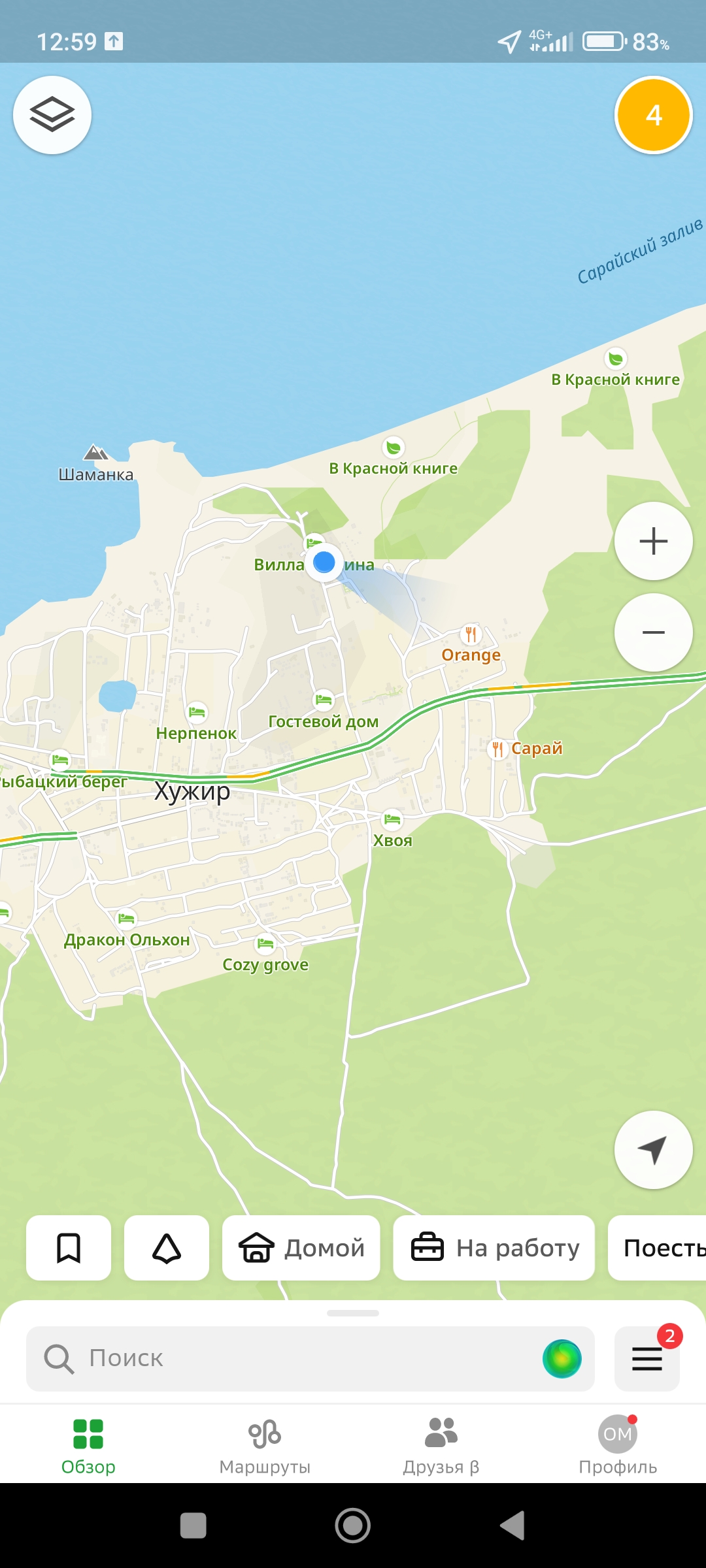This screenshot has height=1568, width=706.
Task: Open the map layers button
Action: pyautogui.click(x=52, y=115)
